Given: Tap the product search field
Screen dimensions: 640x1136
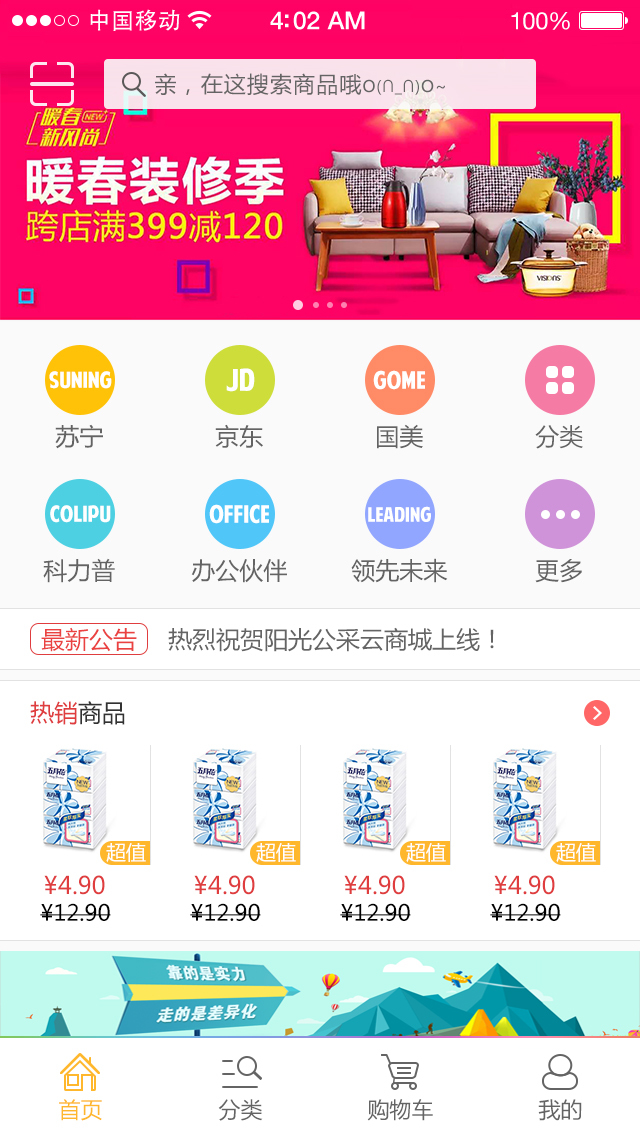Looking at the screenshot, I should (320, 84).
